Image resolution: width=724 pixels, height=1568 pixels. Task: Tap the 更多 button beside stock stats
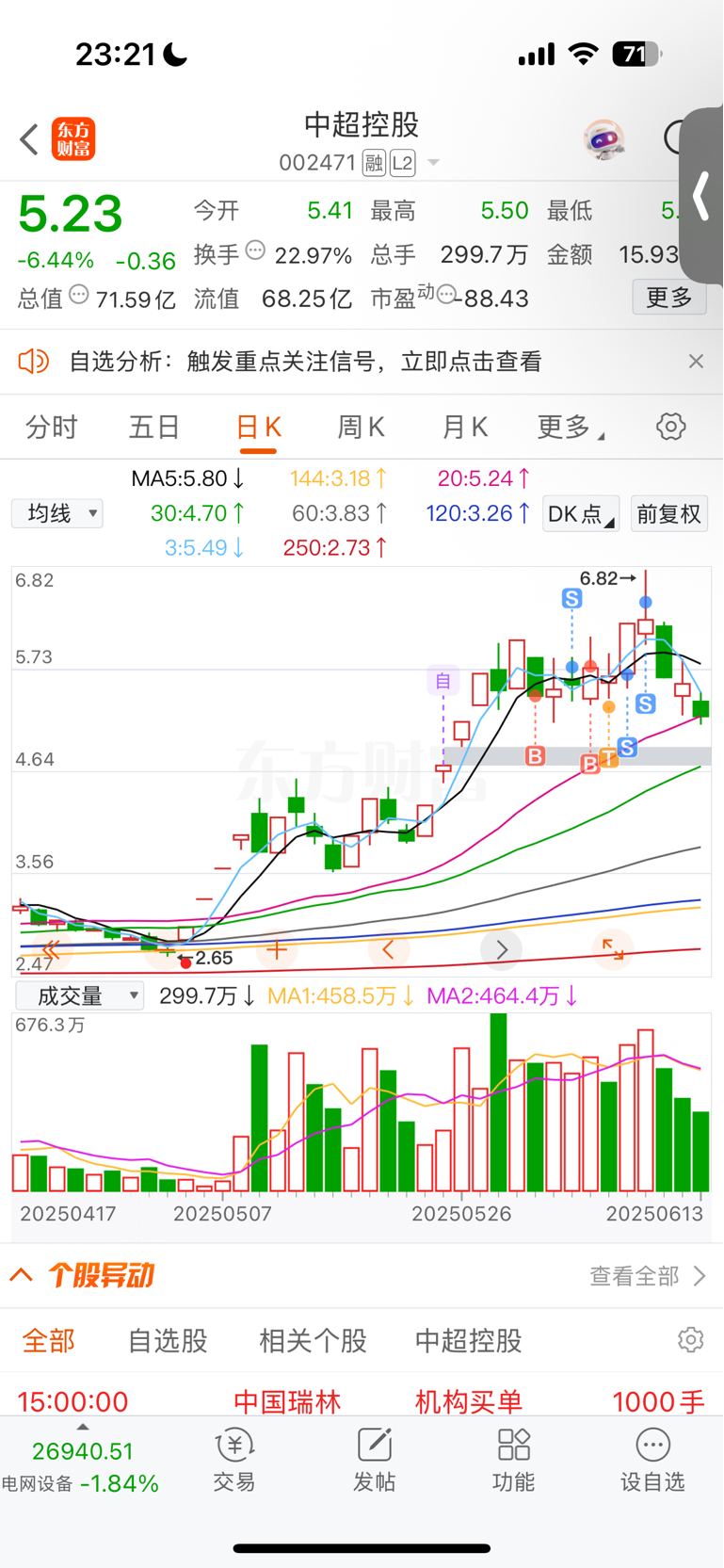669,299
